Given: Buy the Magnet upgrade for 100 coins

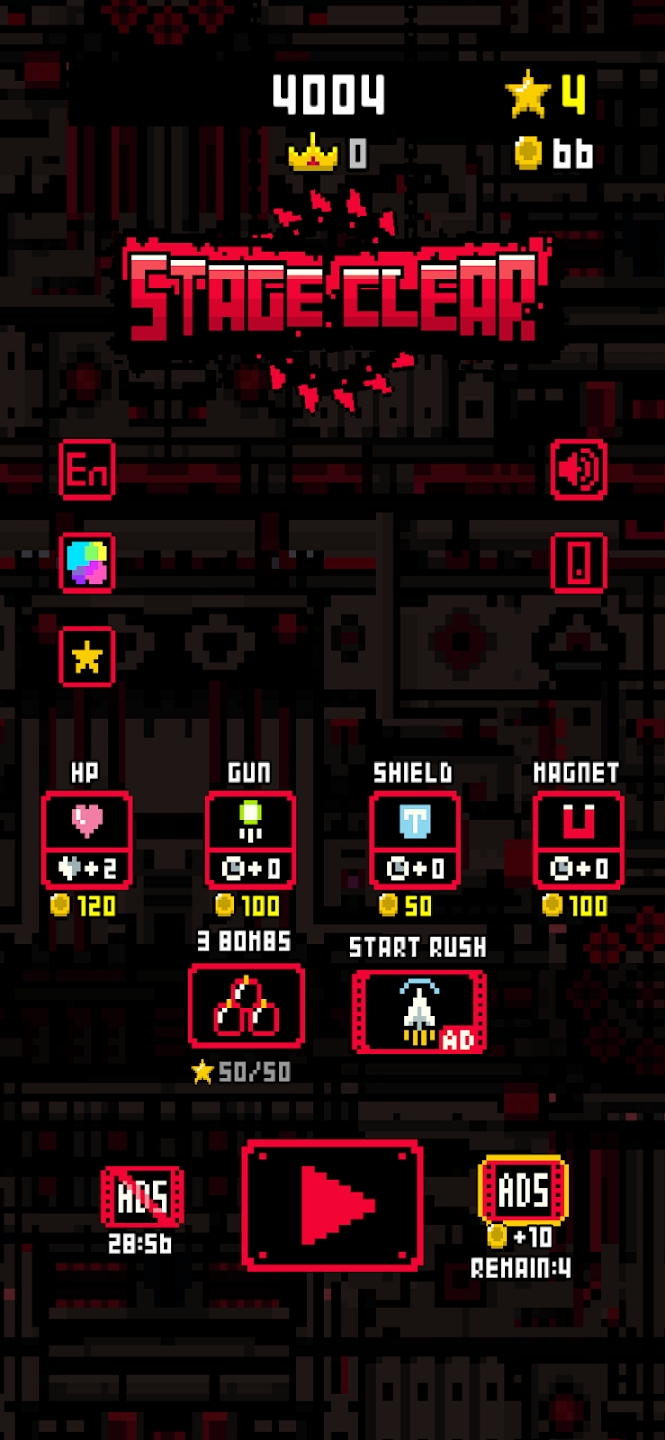Looking at the screenshot, I should point(578,840).
